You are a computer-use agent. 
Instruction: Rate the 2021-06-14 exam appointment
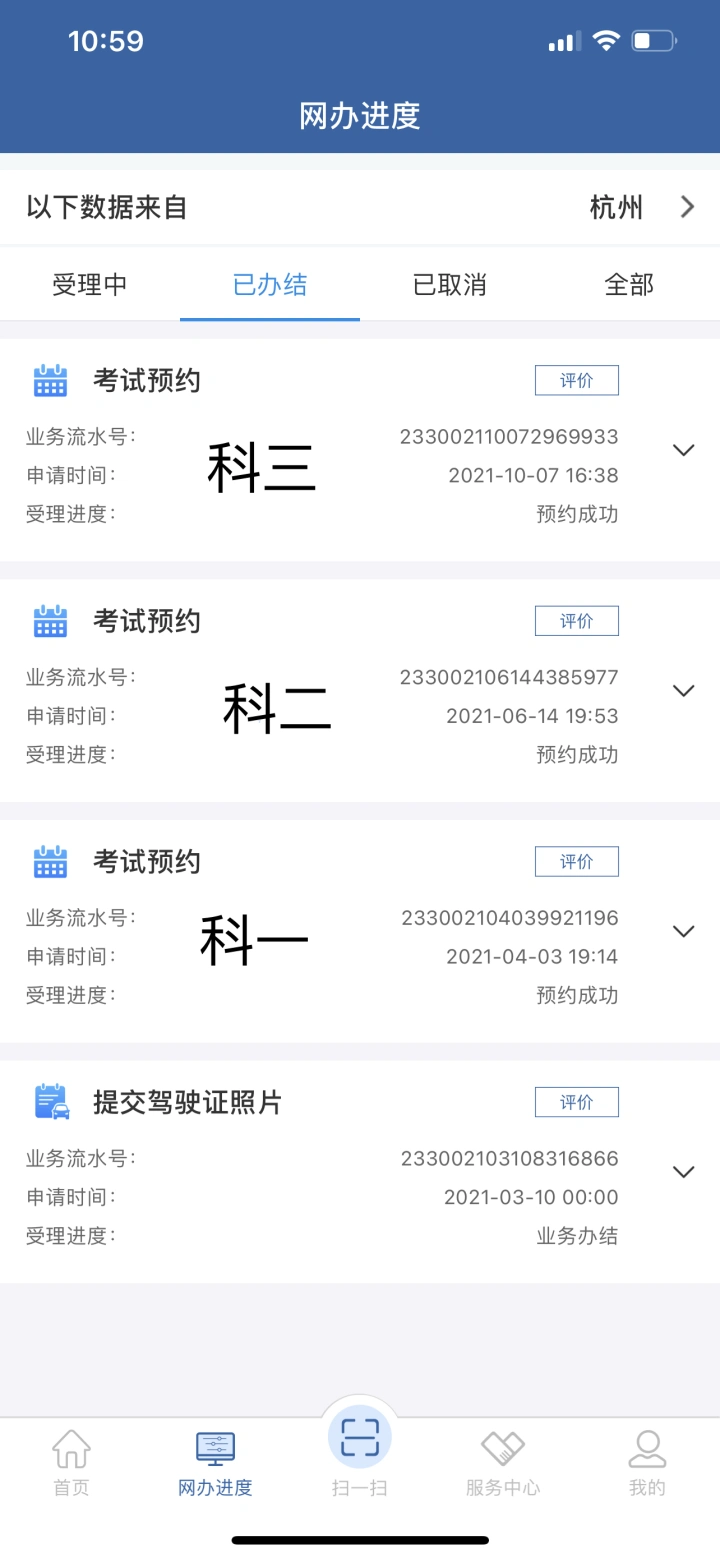[576, 621]
